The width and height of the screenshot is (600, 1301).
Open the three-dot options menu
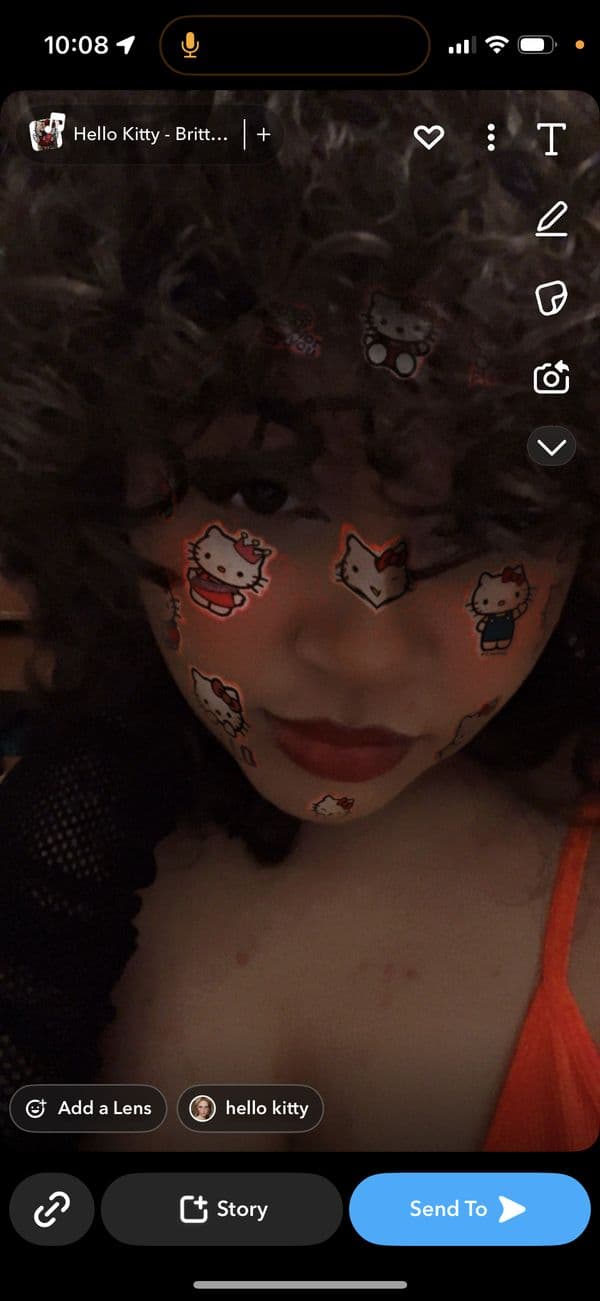click(491, 138)
